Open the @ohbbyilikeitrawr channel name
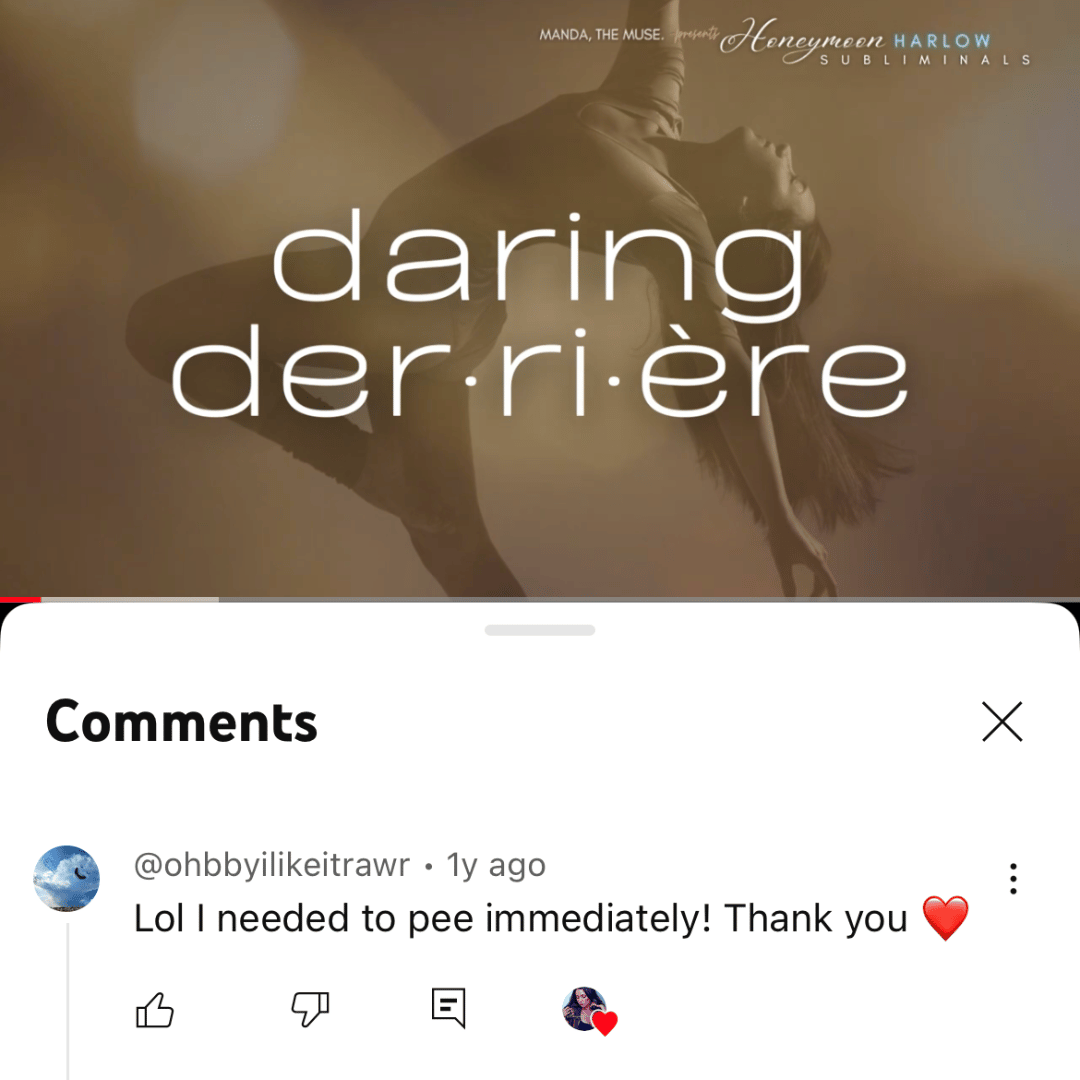 coord(272,865)
